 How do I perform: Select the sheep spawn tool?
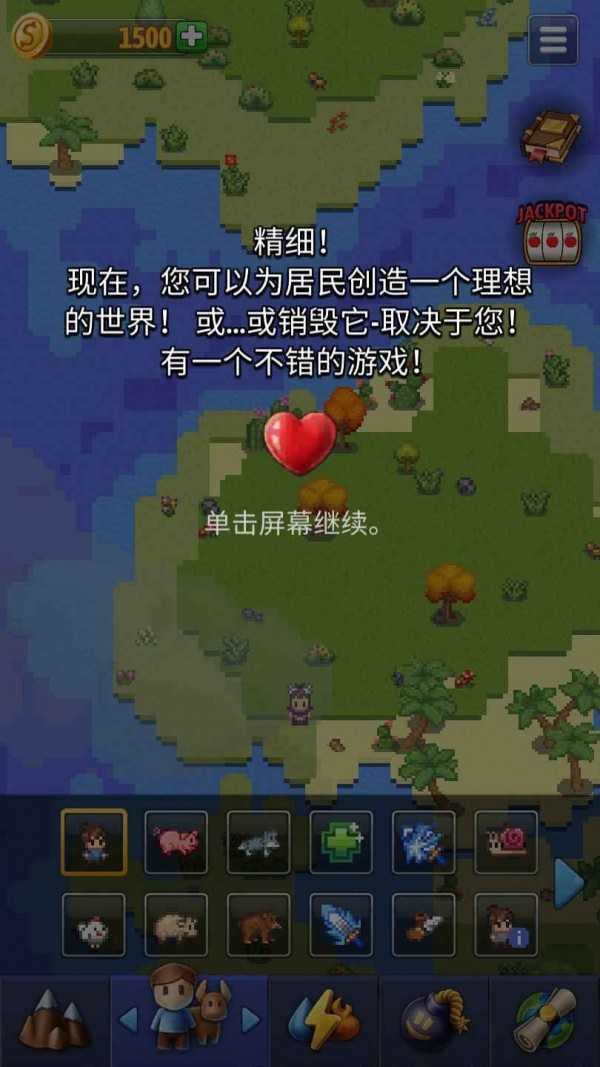[176, 925]
